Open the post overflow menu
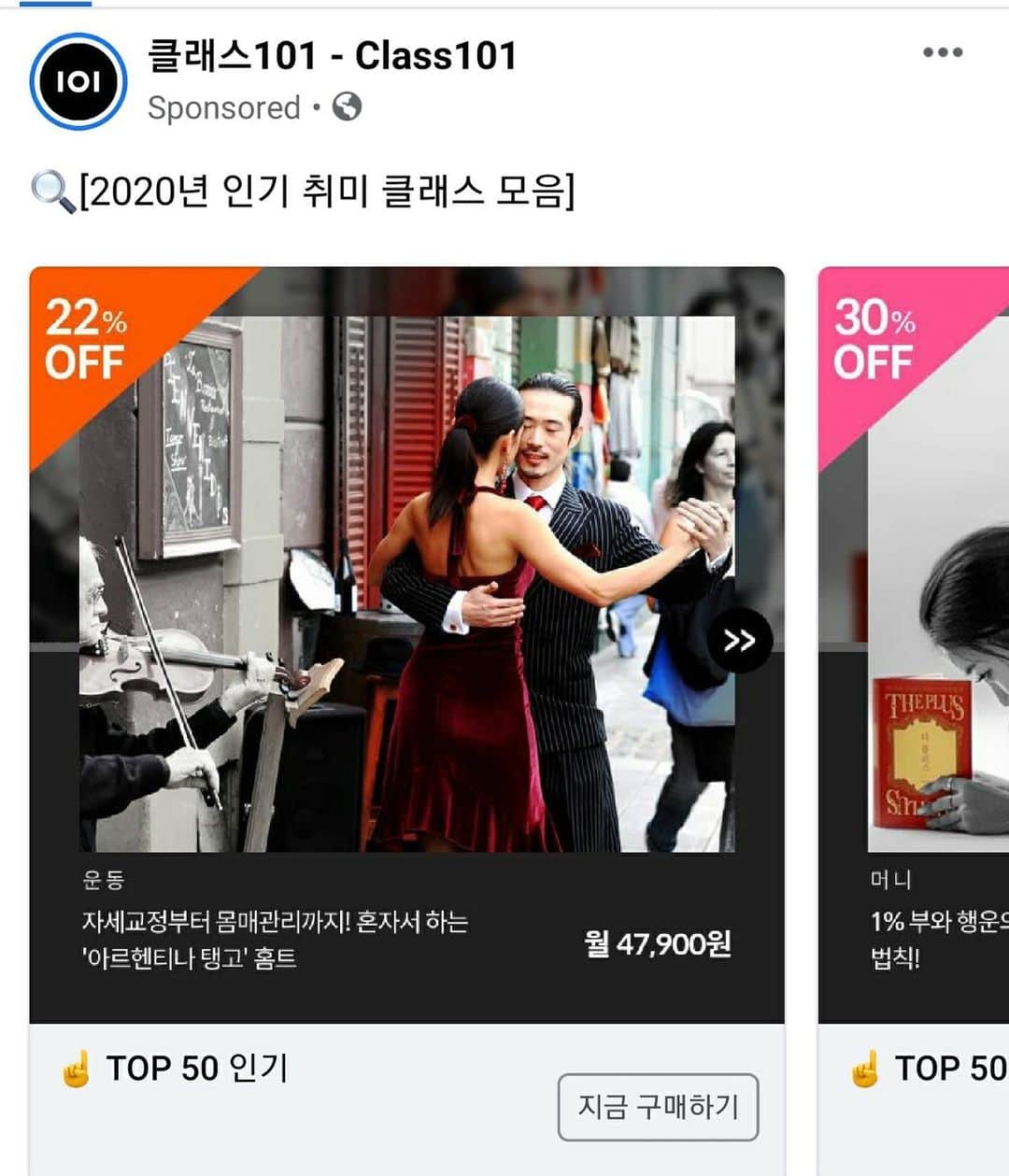The image size is (1009, 1176). (x=942, y=52)
